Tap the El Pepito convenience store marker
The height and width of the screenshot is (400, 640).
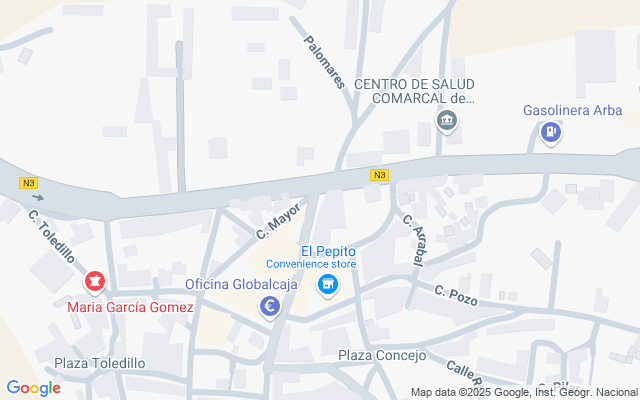click(x=327, y=287)
